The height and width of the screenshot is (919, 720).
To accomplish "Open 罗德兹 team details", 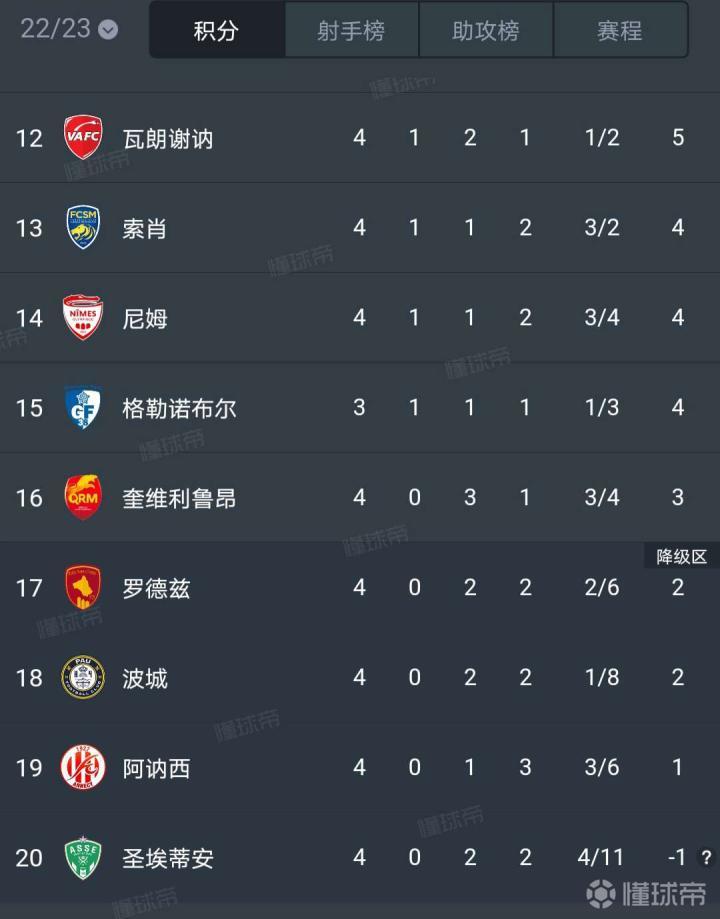I will point(155,588).
